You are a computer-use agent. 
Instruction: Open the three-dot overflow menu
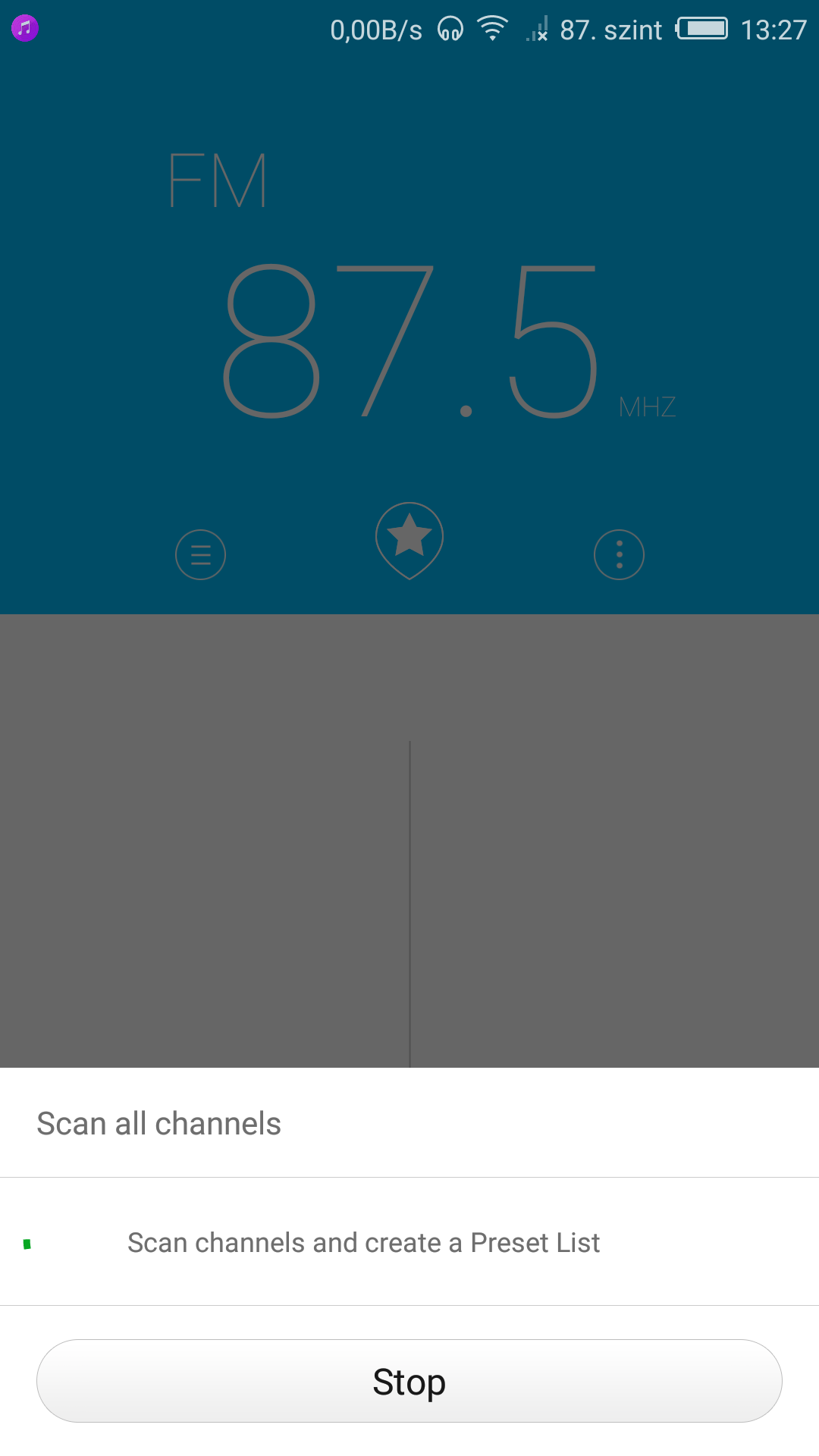(x=619, y=554)
